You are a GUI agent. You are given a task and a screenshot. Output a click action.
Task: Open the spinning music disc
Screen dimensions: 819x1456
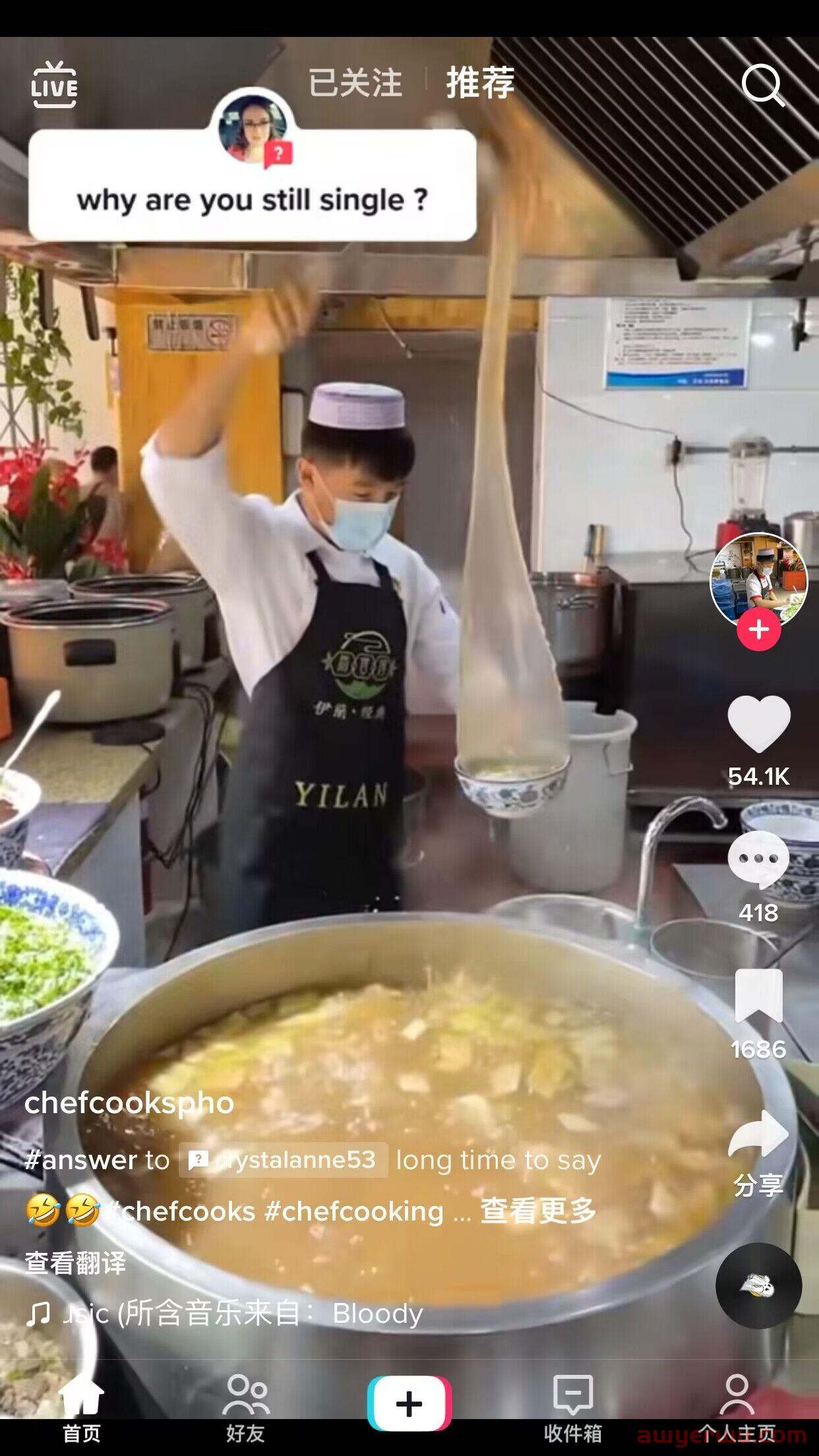point(758,1285)
